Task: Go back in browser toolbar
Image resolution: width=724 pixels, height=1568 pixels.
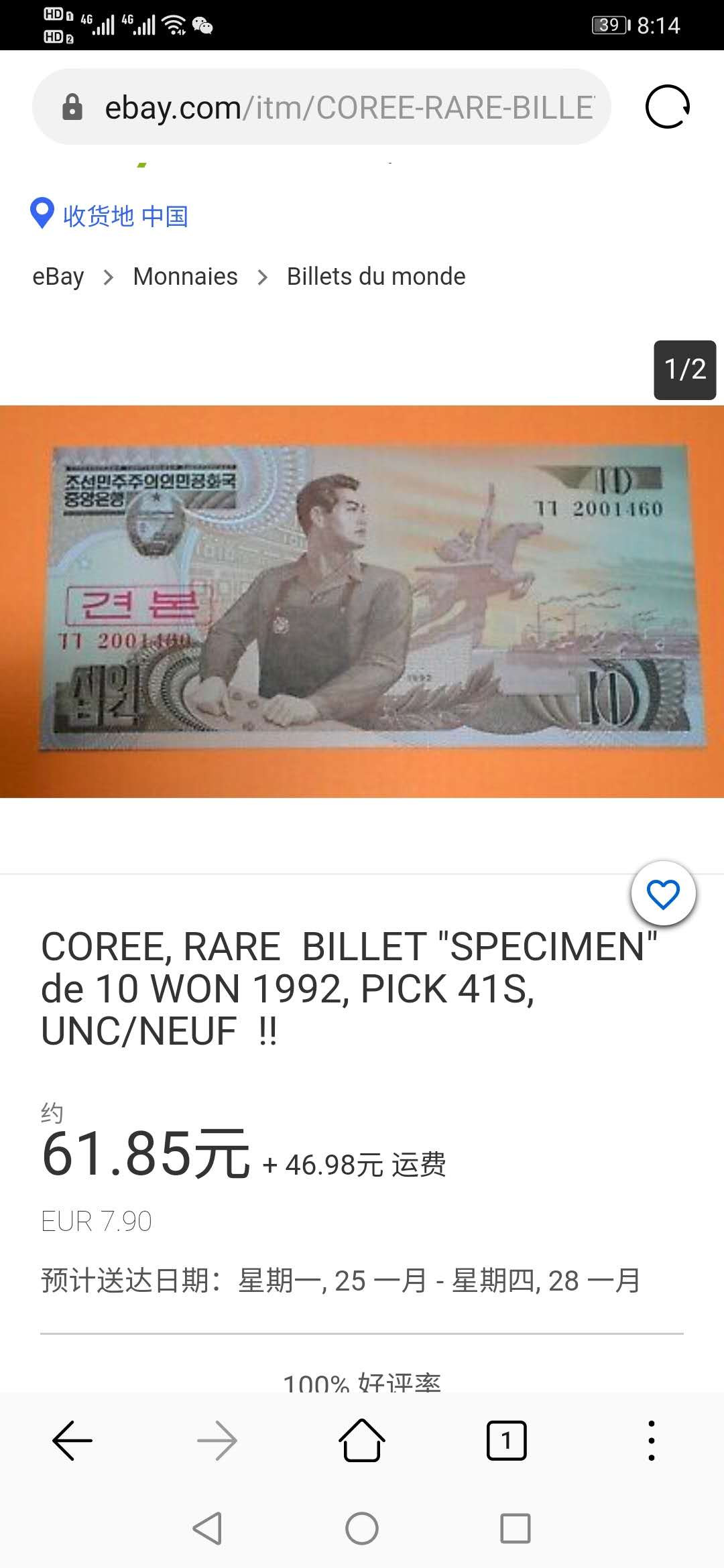Action: click(72, 1441)
